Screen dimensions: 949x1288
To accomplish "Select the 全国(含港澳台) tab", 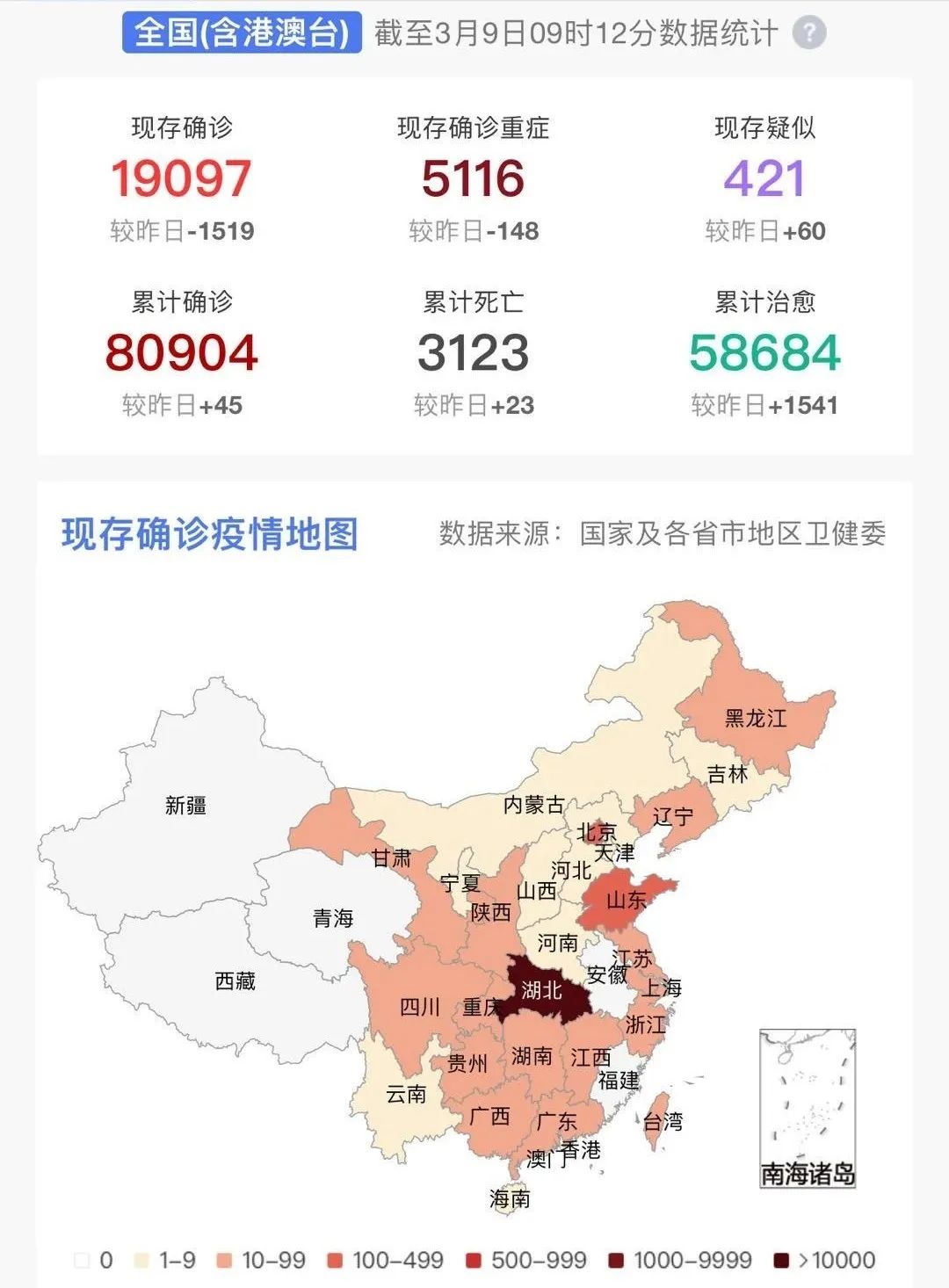I will pos(242,33).
